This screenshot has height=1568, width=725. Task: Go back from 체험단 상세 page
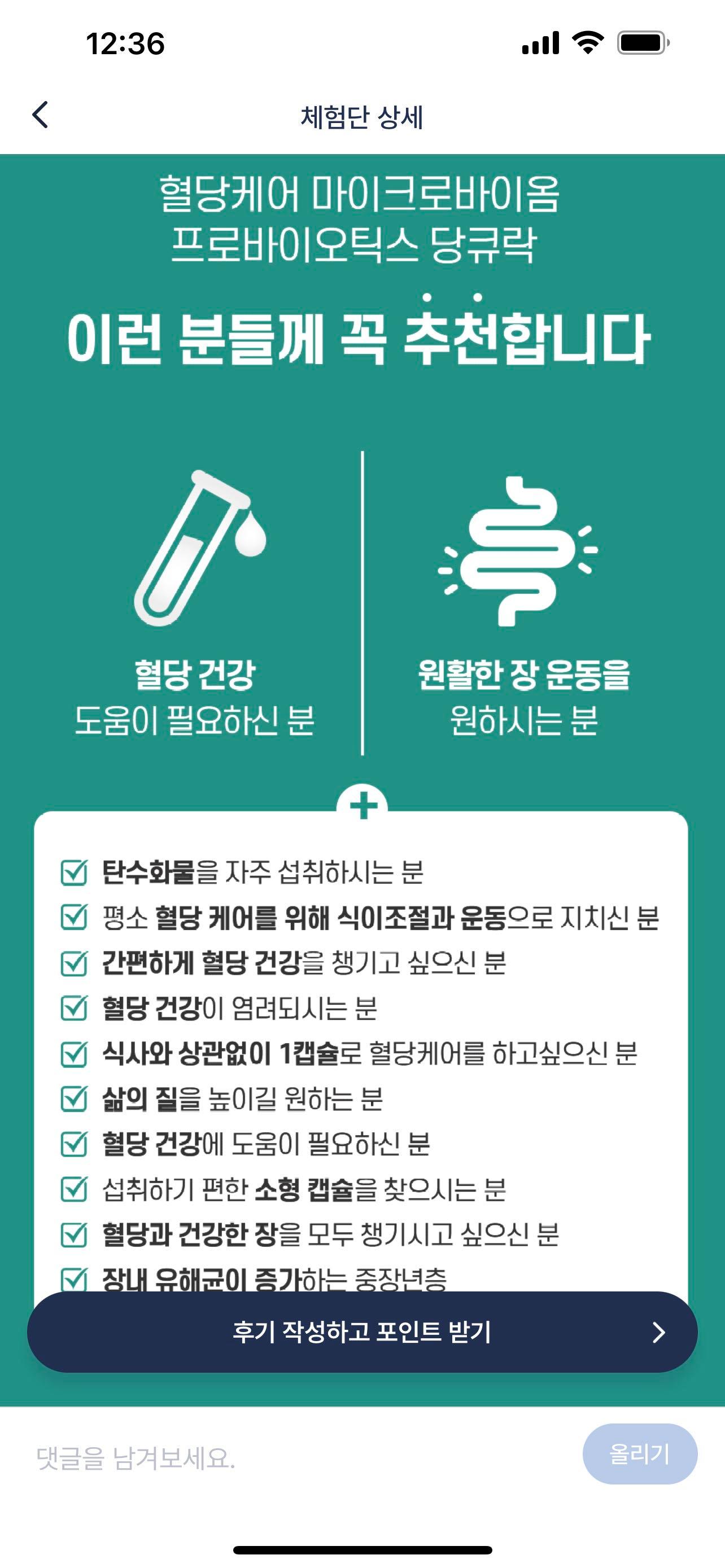point(40,115)
